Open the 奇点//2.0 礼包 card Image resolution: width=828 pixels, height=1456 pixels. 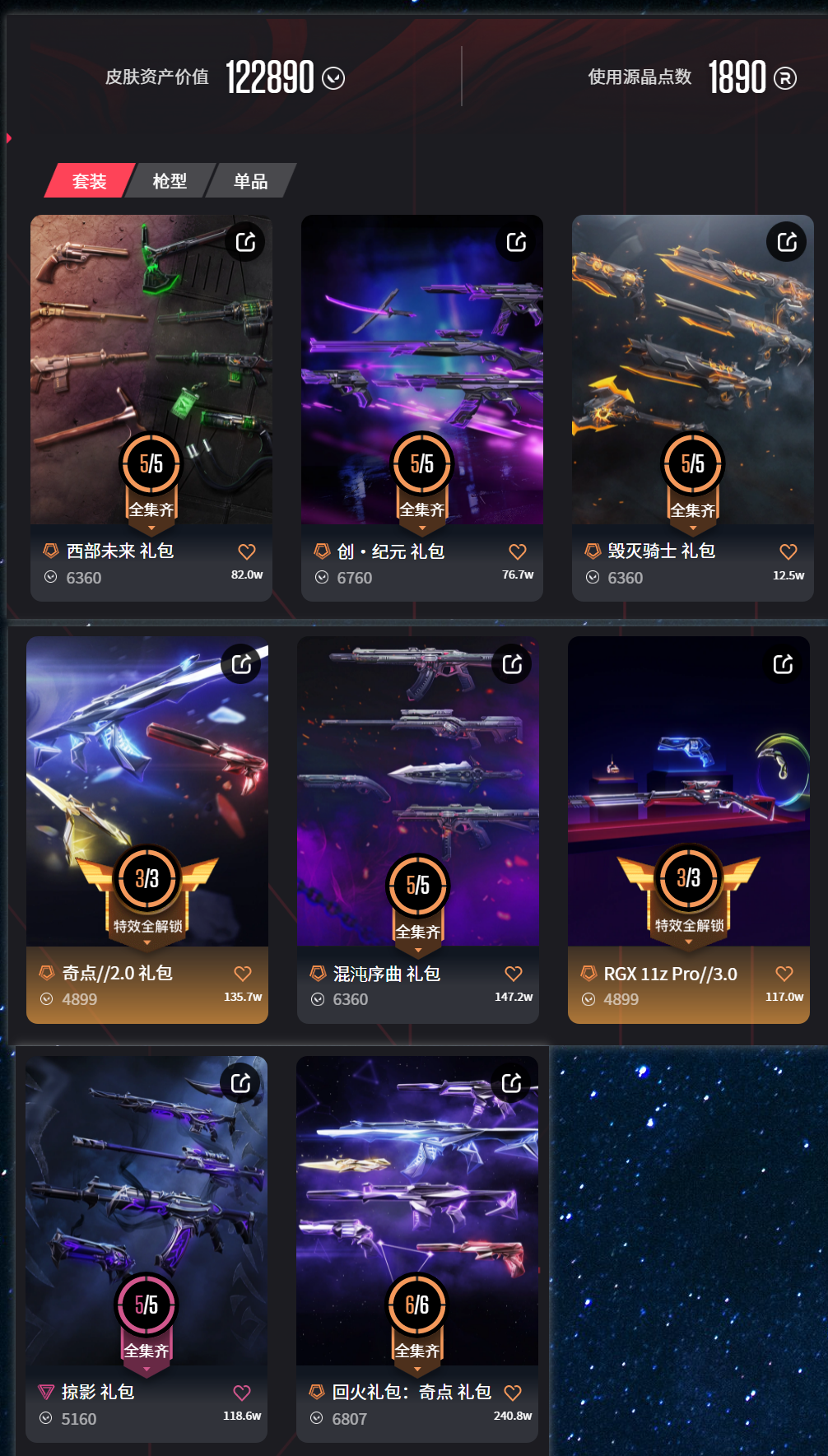[147, 790]
